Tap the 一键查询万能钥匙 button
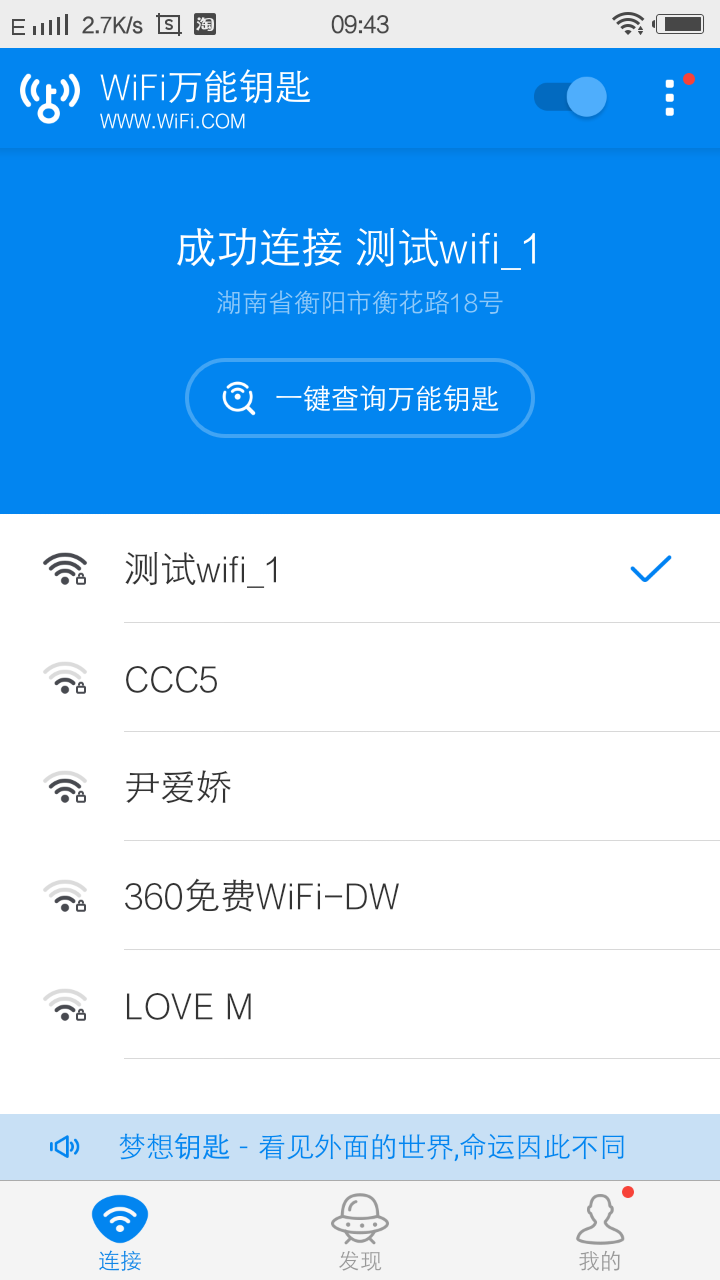The width and height of the screenshot is (720, 1280). 360,398
